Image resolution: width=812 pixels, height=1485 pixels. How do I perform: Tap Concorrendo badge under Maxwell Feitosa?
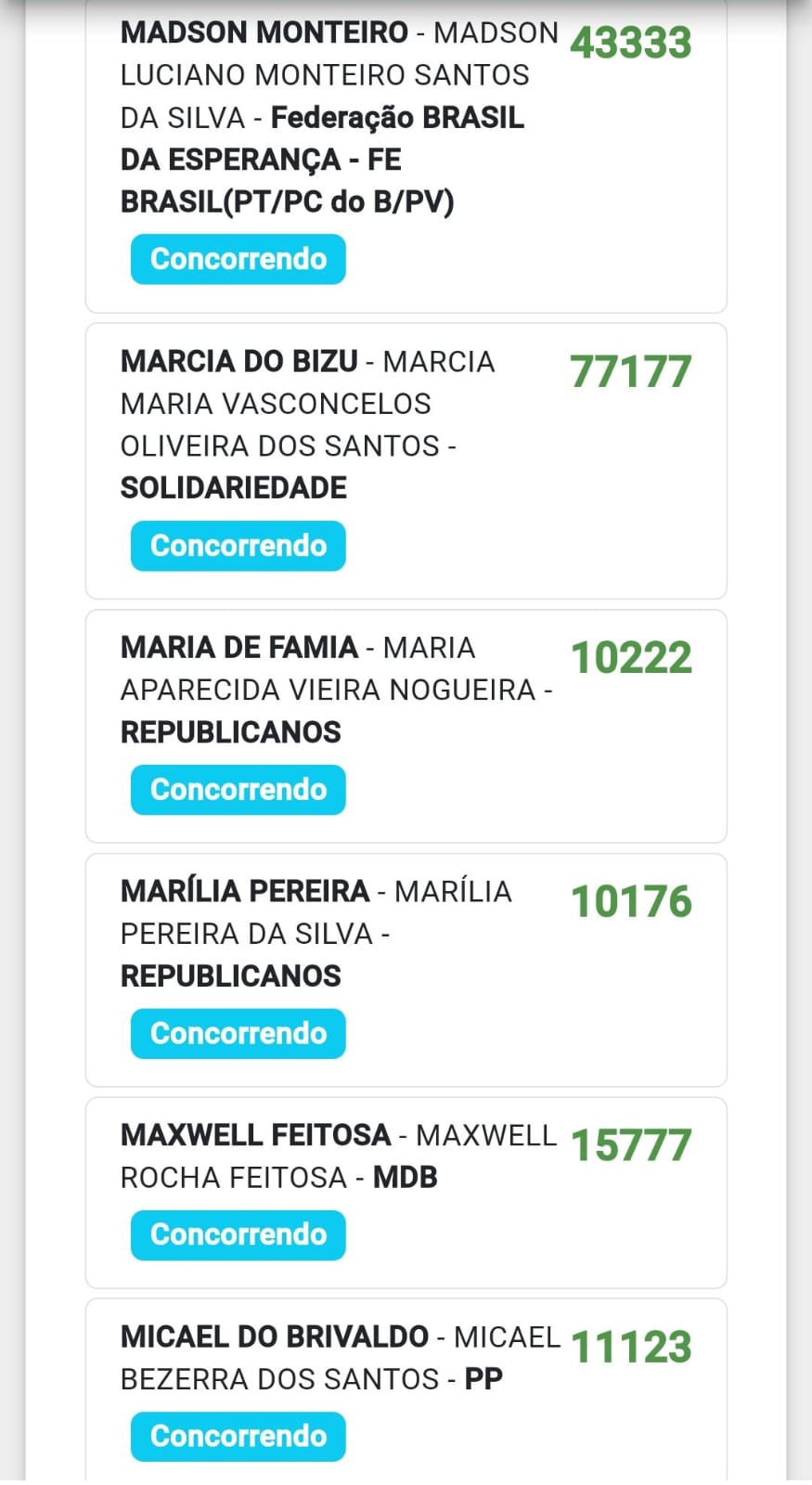(238, 1235)
